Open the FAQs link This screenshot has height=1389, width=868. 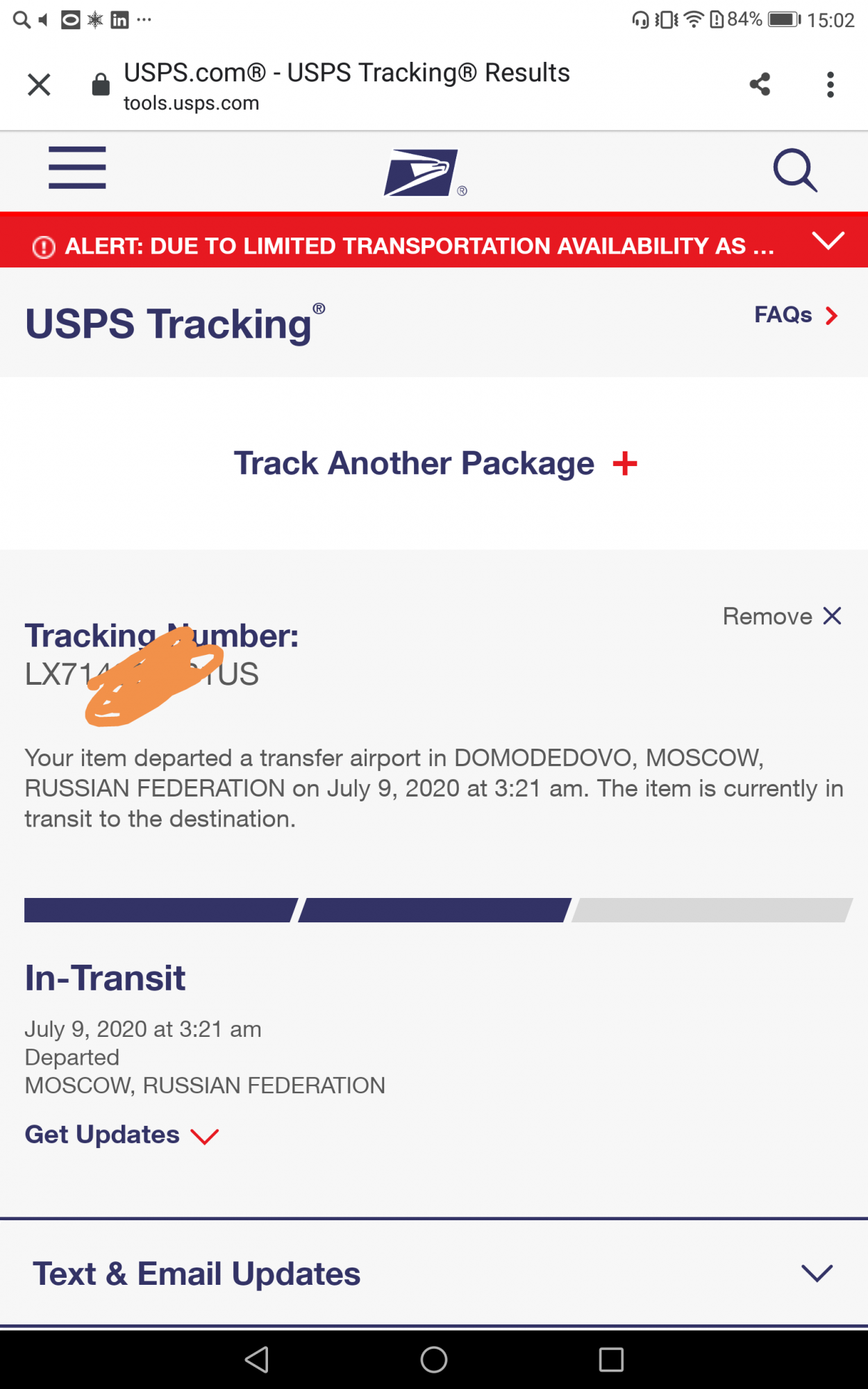pyautogui.click(x=796, y=315)
